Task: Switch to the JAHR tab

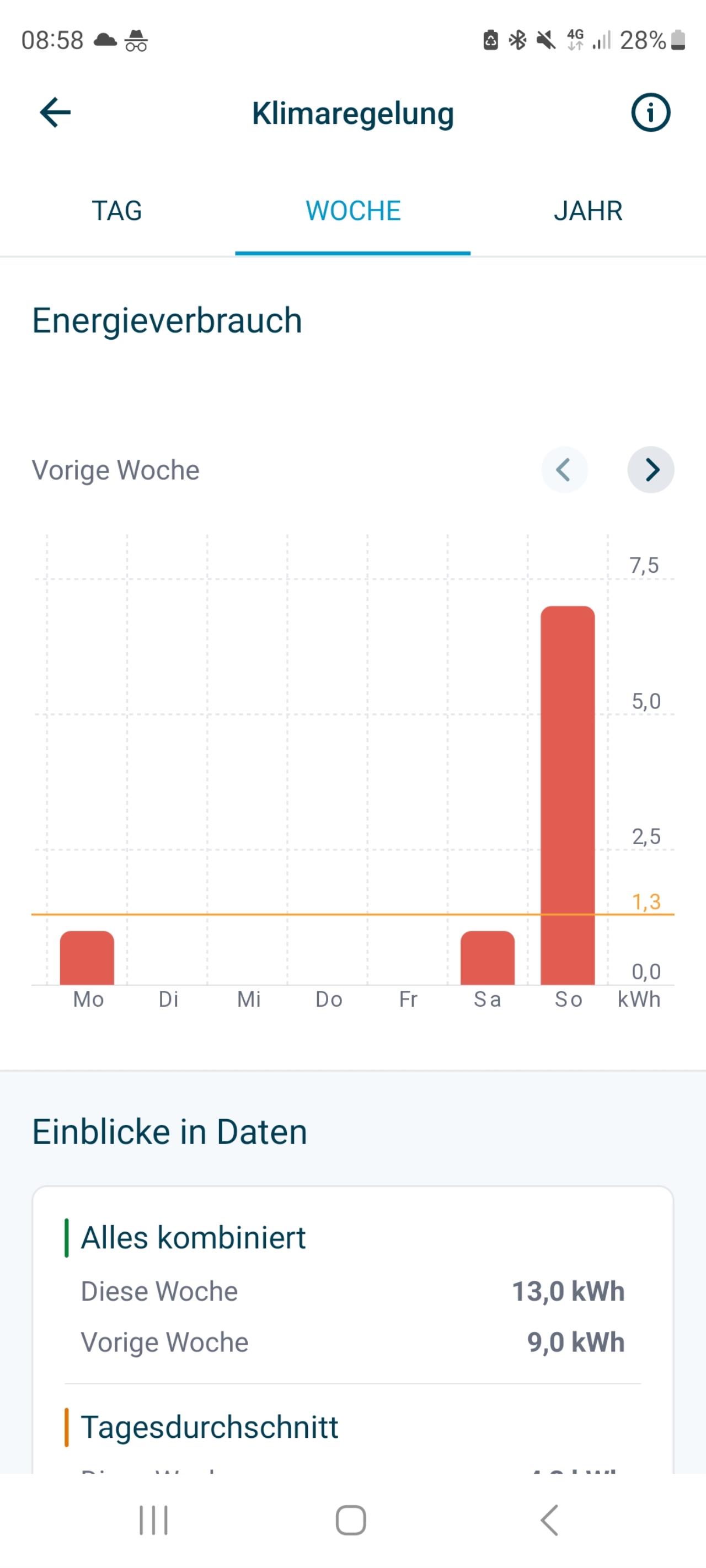Action: pos(588,211)
